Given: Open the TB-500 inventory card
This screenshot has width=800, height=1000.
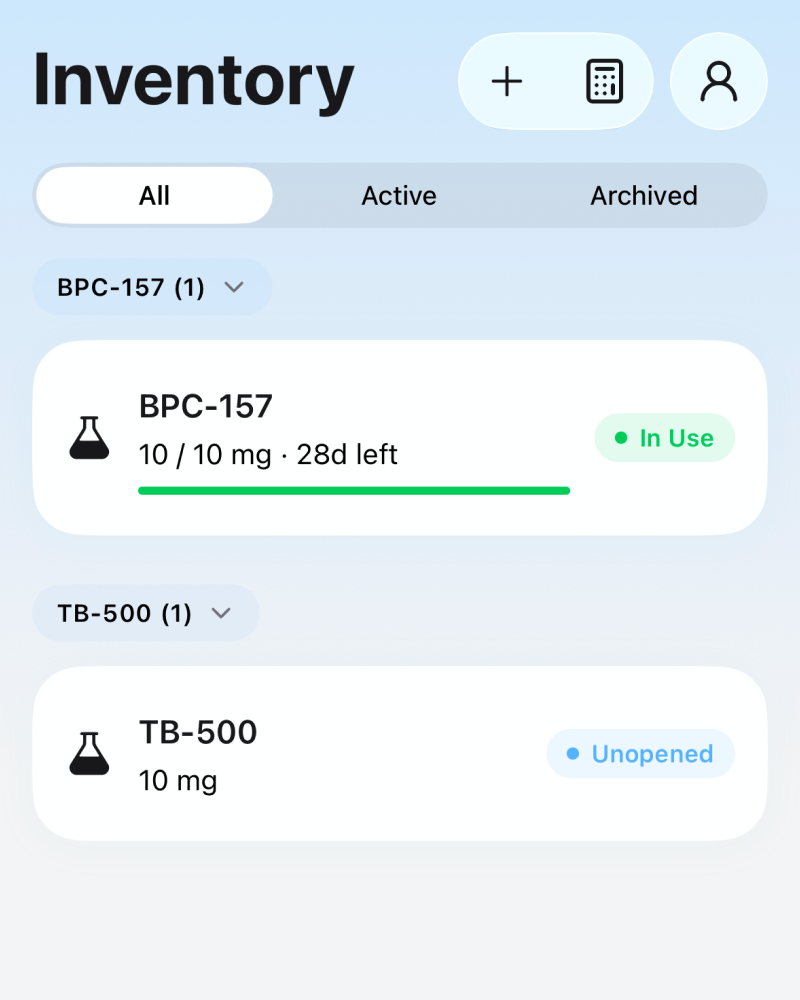Looking at the screenshot, I should [400, 751].
